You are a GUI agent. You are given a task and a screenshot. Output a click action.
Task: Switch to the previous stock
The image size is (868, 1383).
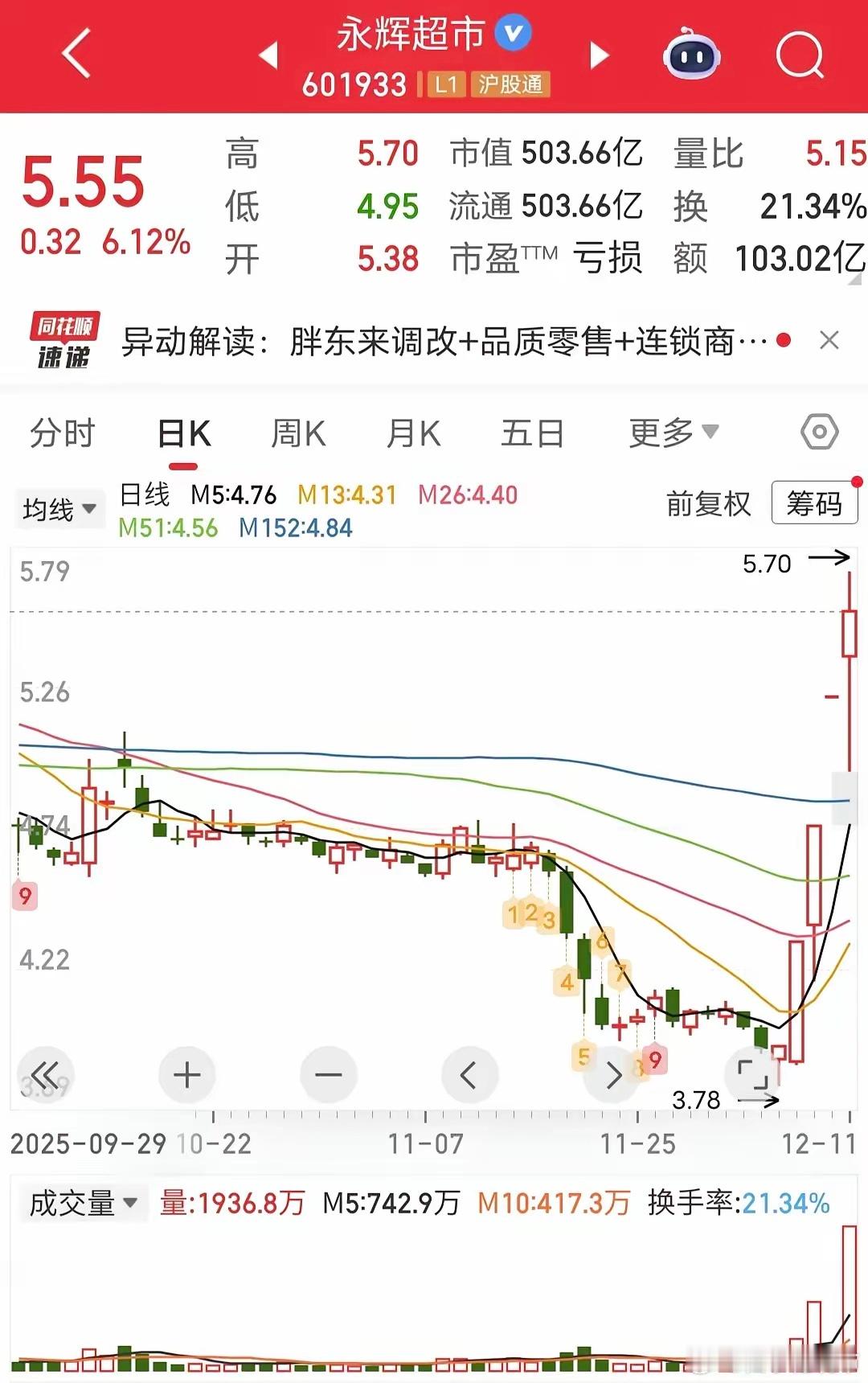tap(268, 55)
